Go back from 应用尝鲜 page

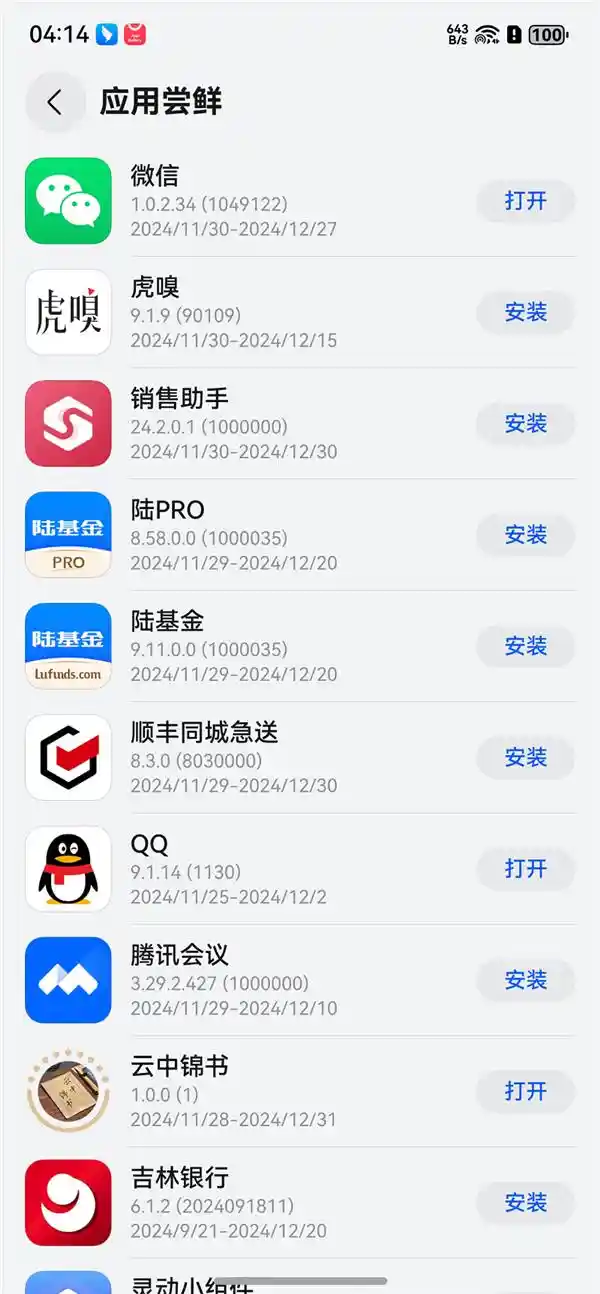pyautogui.click(x=55, y=102)
